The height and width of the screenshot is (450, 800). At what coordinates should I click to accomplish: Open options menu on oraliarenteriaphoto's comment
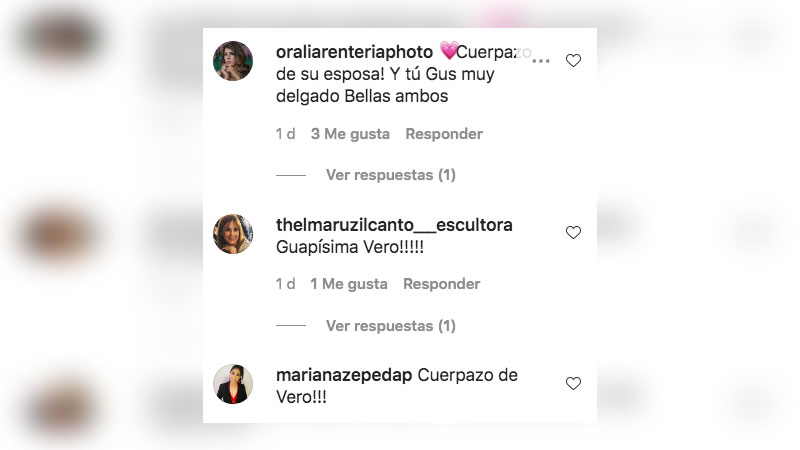[x=542, y=61]
